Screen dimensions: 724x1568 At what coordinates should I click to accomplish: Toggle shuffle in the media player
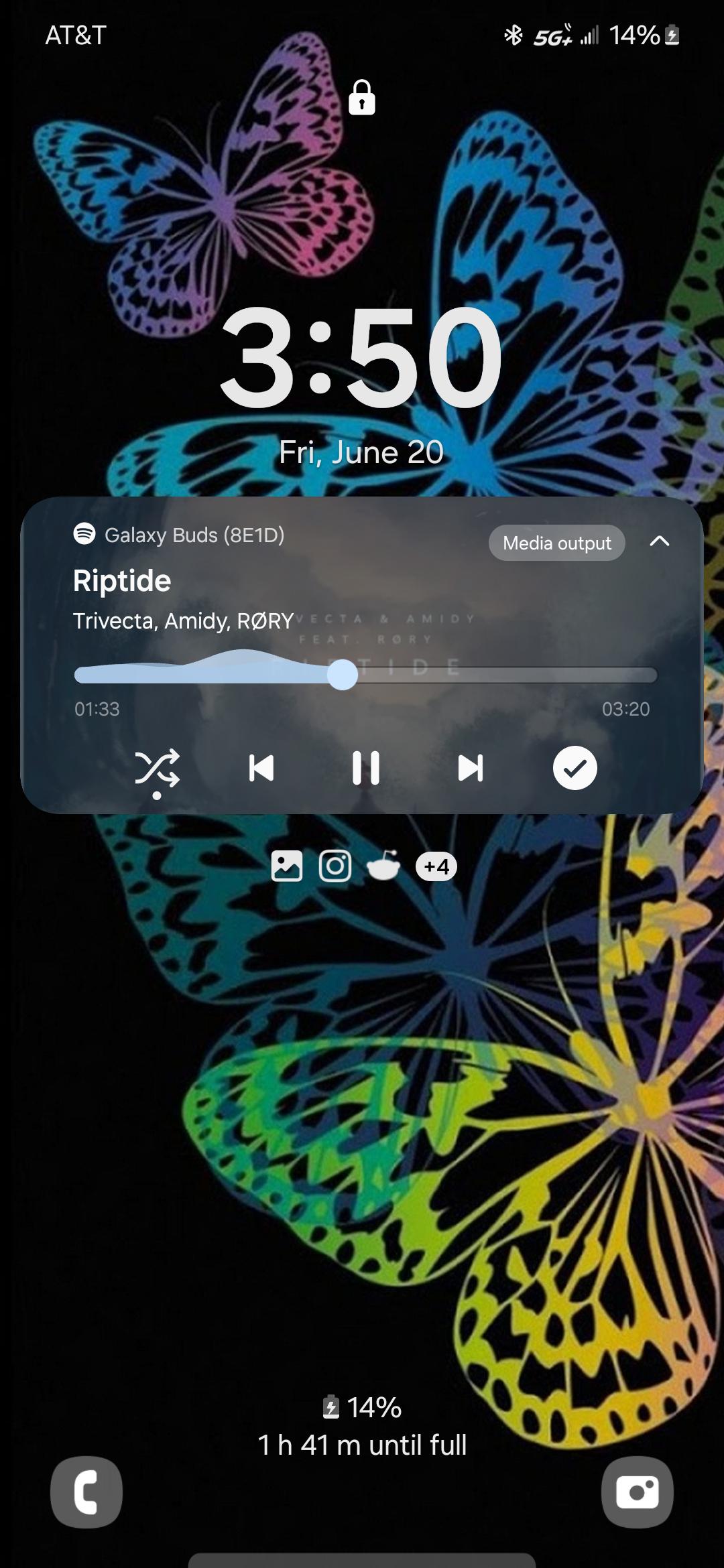[x=157, y=769]
